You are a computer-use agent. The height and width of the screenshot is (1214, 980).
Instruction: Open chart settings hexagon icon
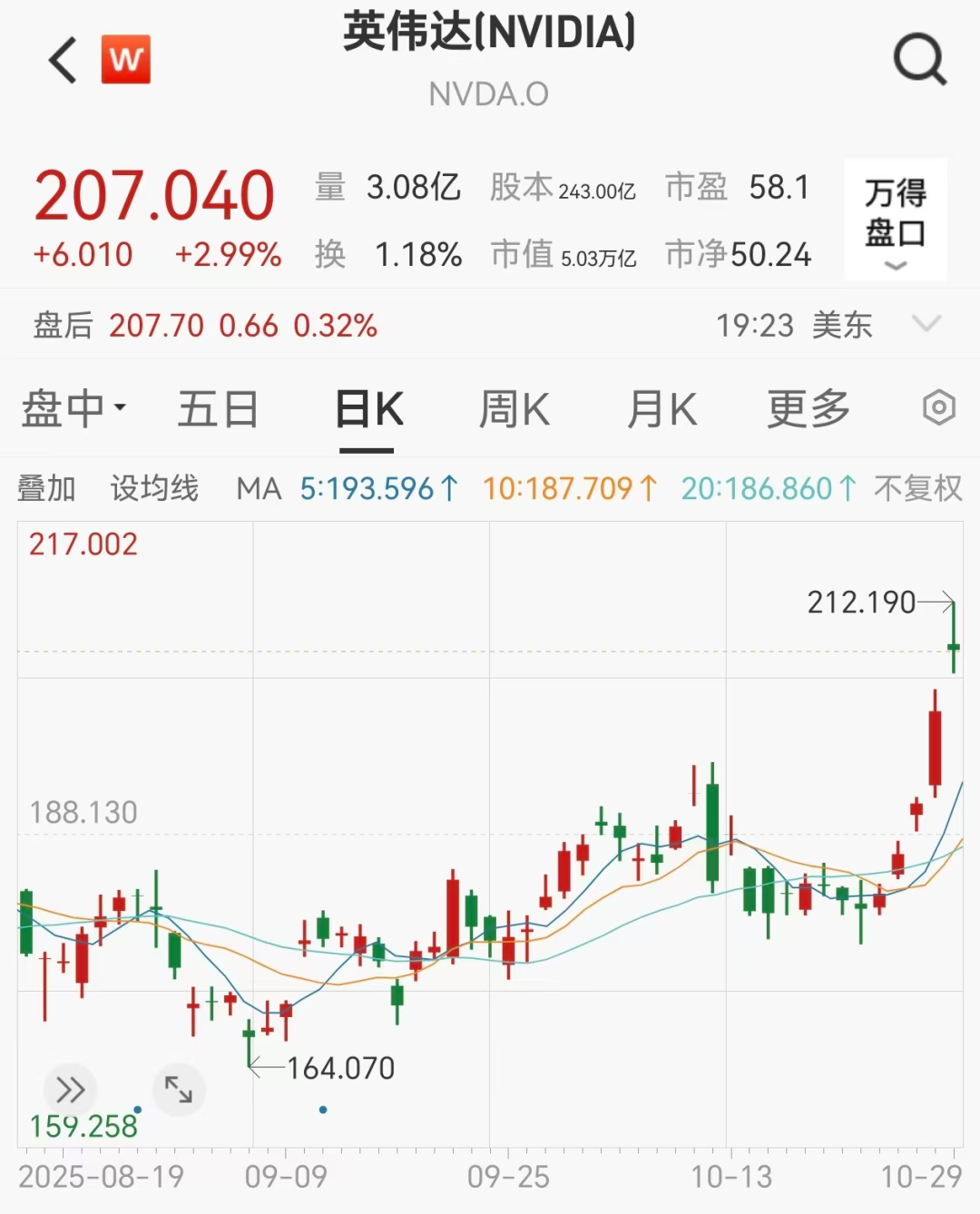[x=938, y=408]
